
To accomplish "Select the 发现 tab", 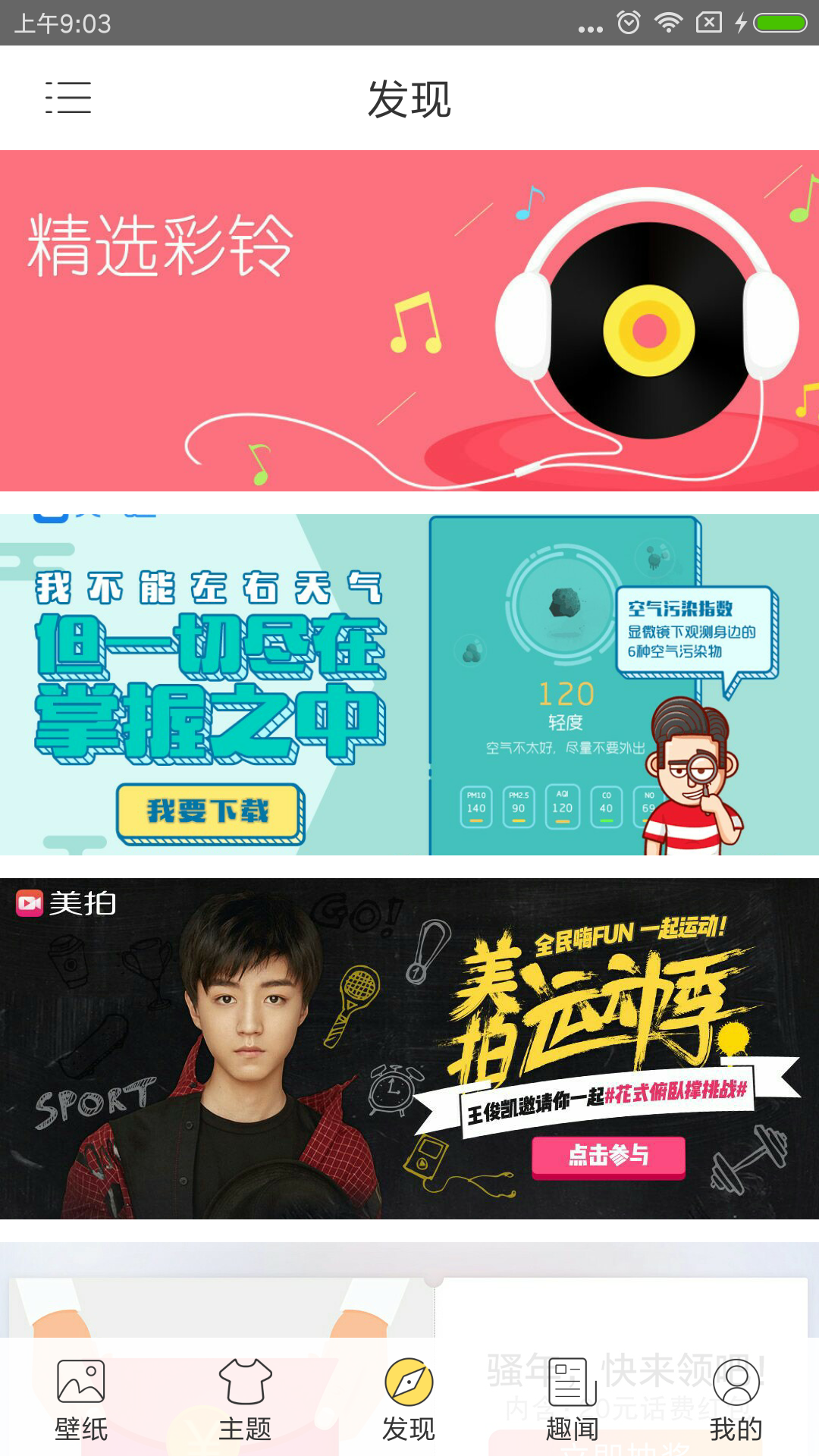I will point(409,1400).
